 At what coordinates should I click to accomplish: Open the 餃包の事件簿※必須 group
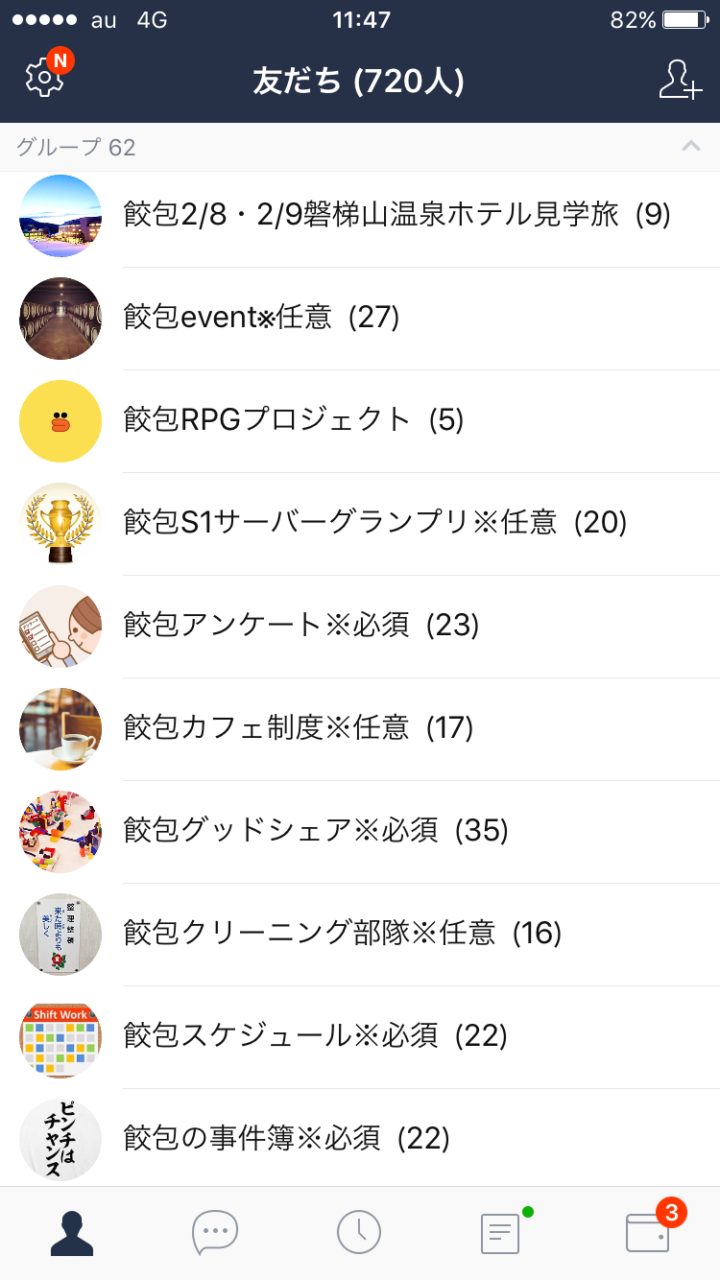(x=286, y=1138)
